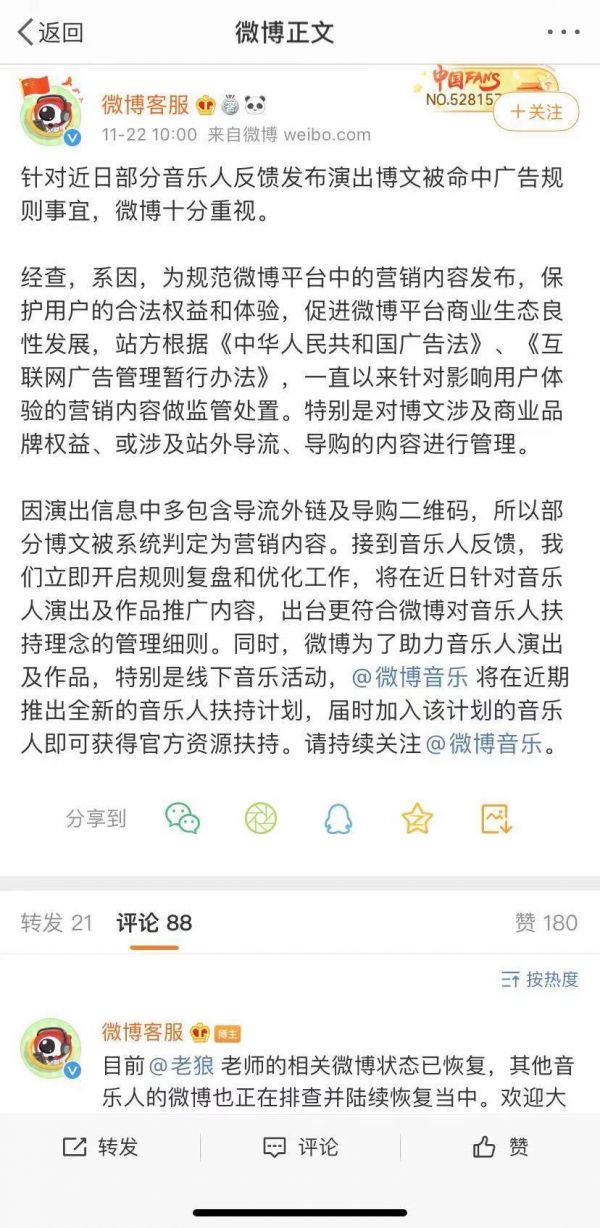Go back via 返回 arrow
This screenshot has width=600, height=1228.
[x=50, y=32]
